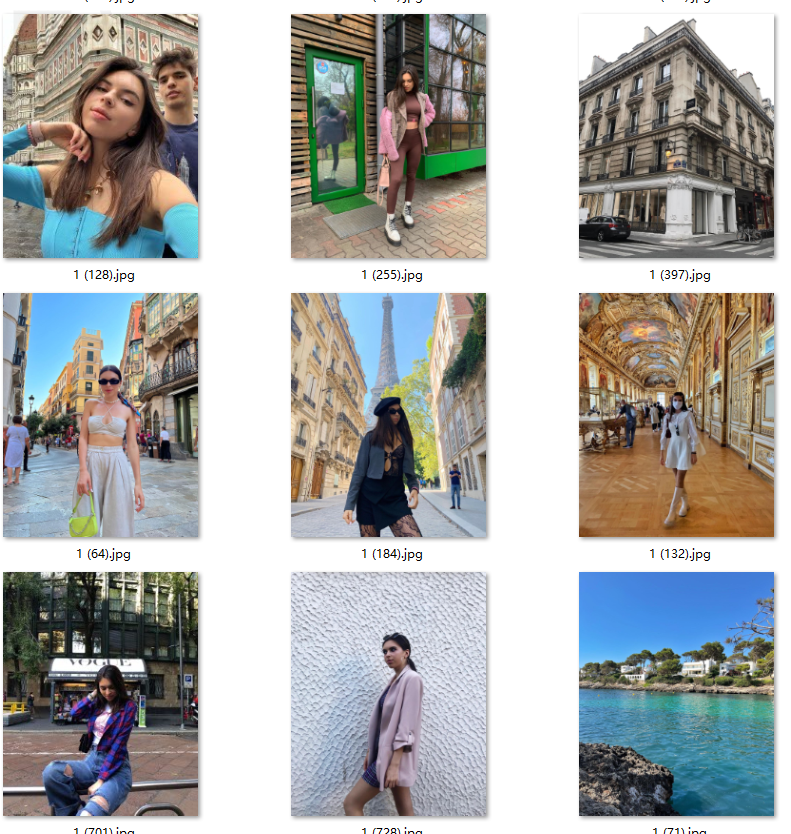Select the gallery hall image 1 (132).jpg
791x834 pixels.
click(676, 415)
